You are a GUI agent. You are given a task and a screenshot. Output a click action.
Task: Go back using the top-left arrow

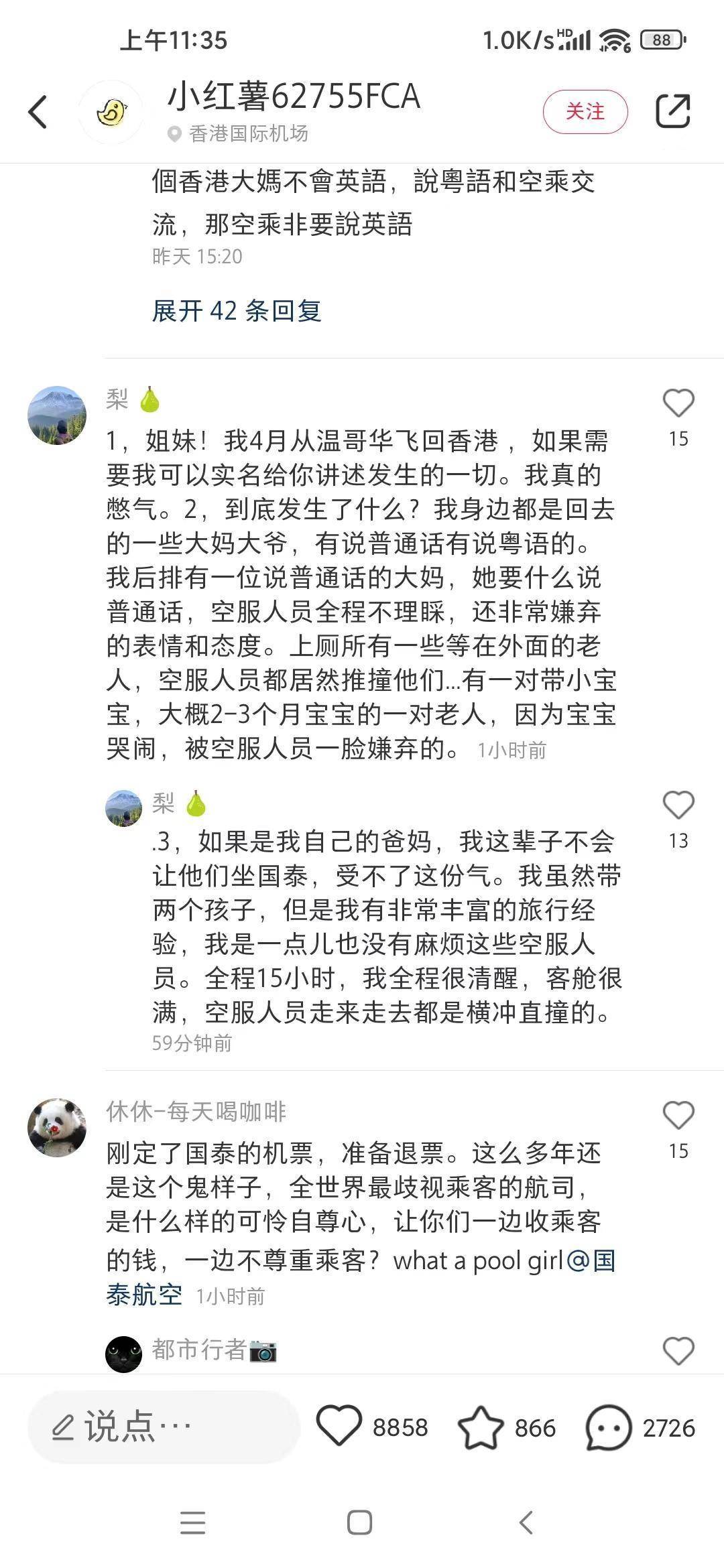38,111
